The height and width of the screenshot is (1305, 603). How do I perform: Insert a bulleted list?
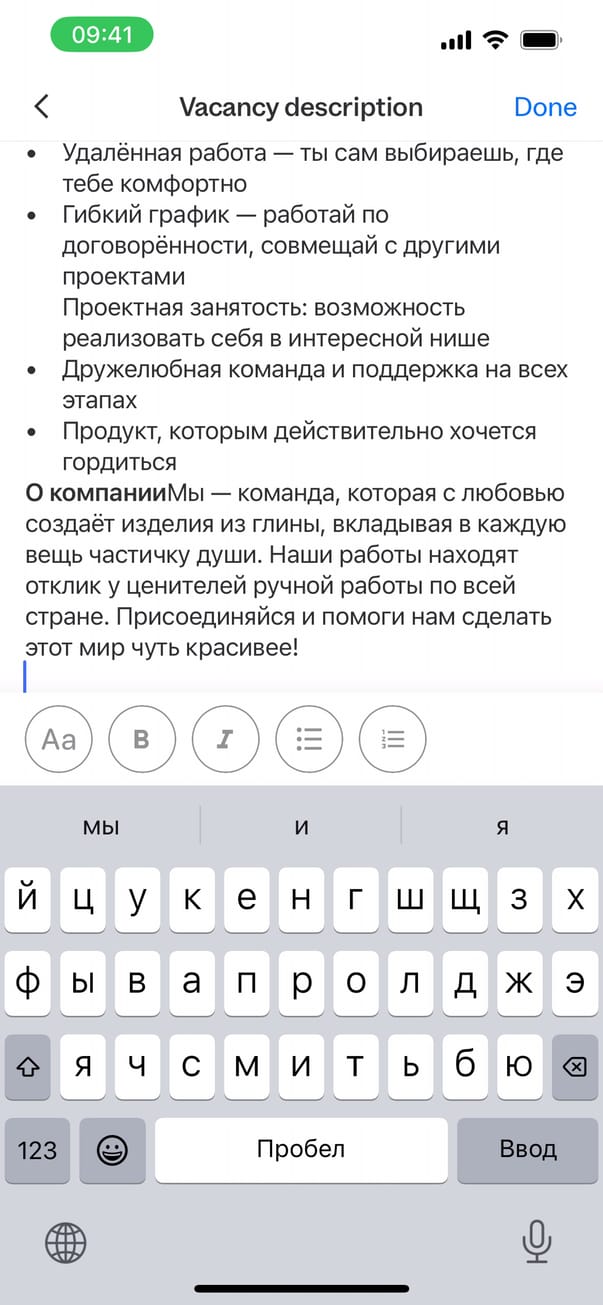pos(309,739)
